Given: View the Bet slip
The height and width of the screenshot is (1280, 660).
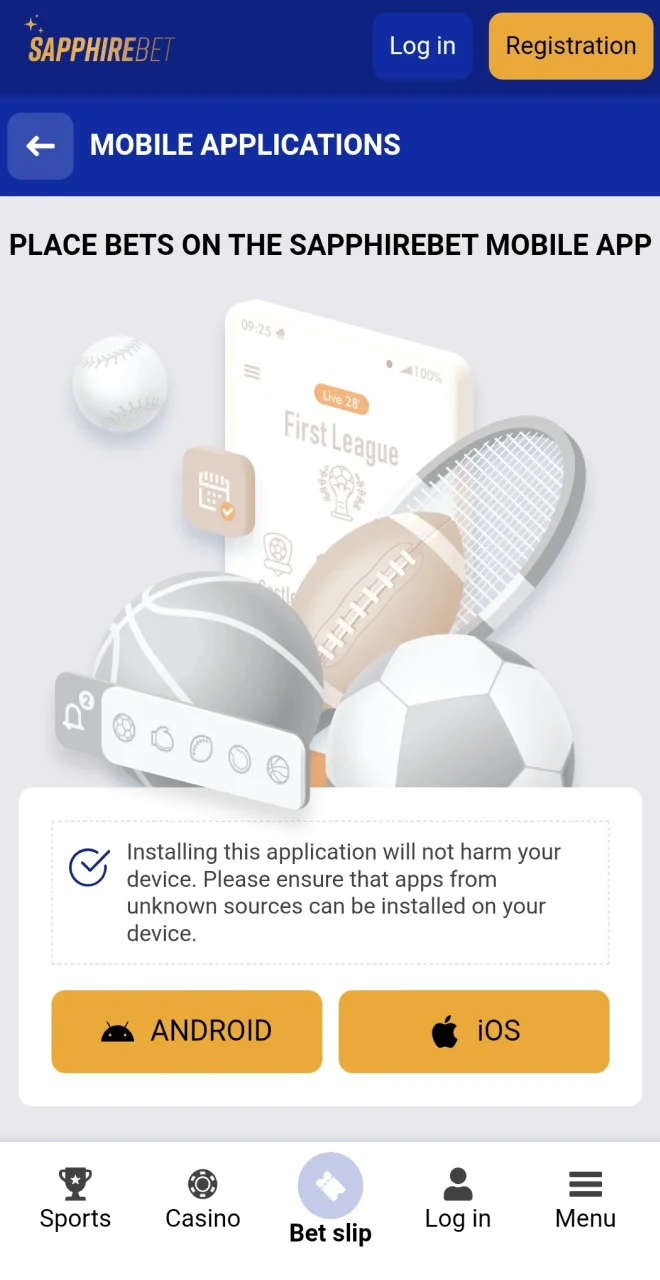Looking at the screenshot, I should (x=330, y=1200).
